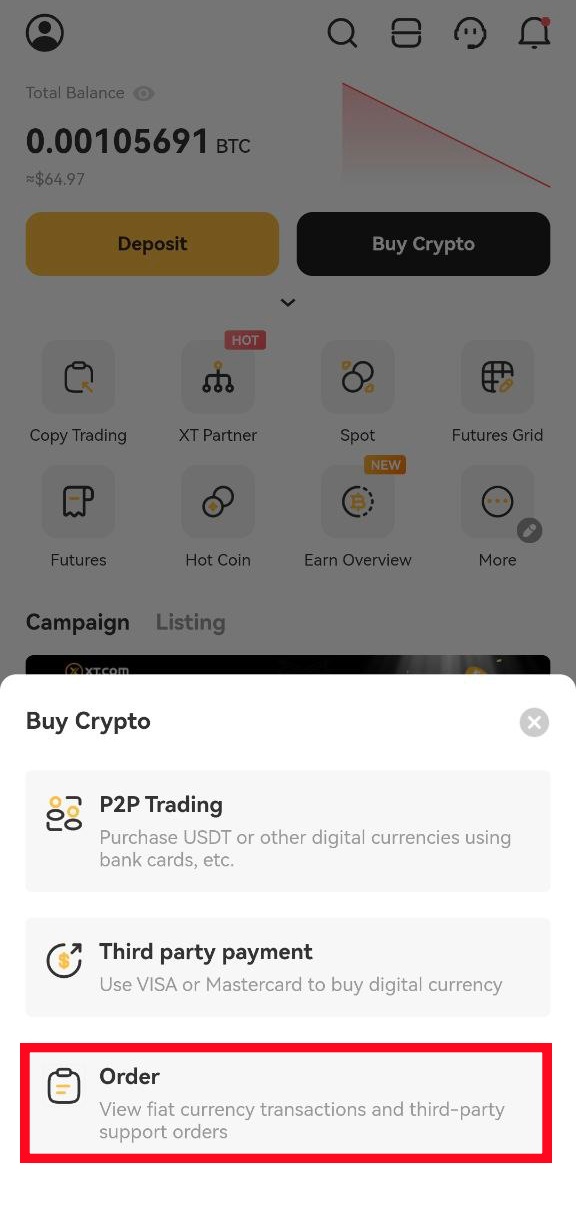Open the Order option

click(287, 1103)
